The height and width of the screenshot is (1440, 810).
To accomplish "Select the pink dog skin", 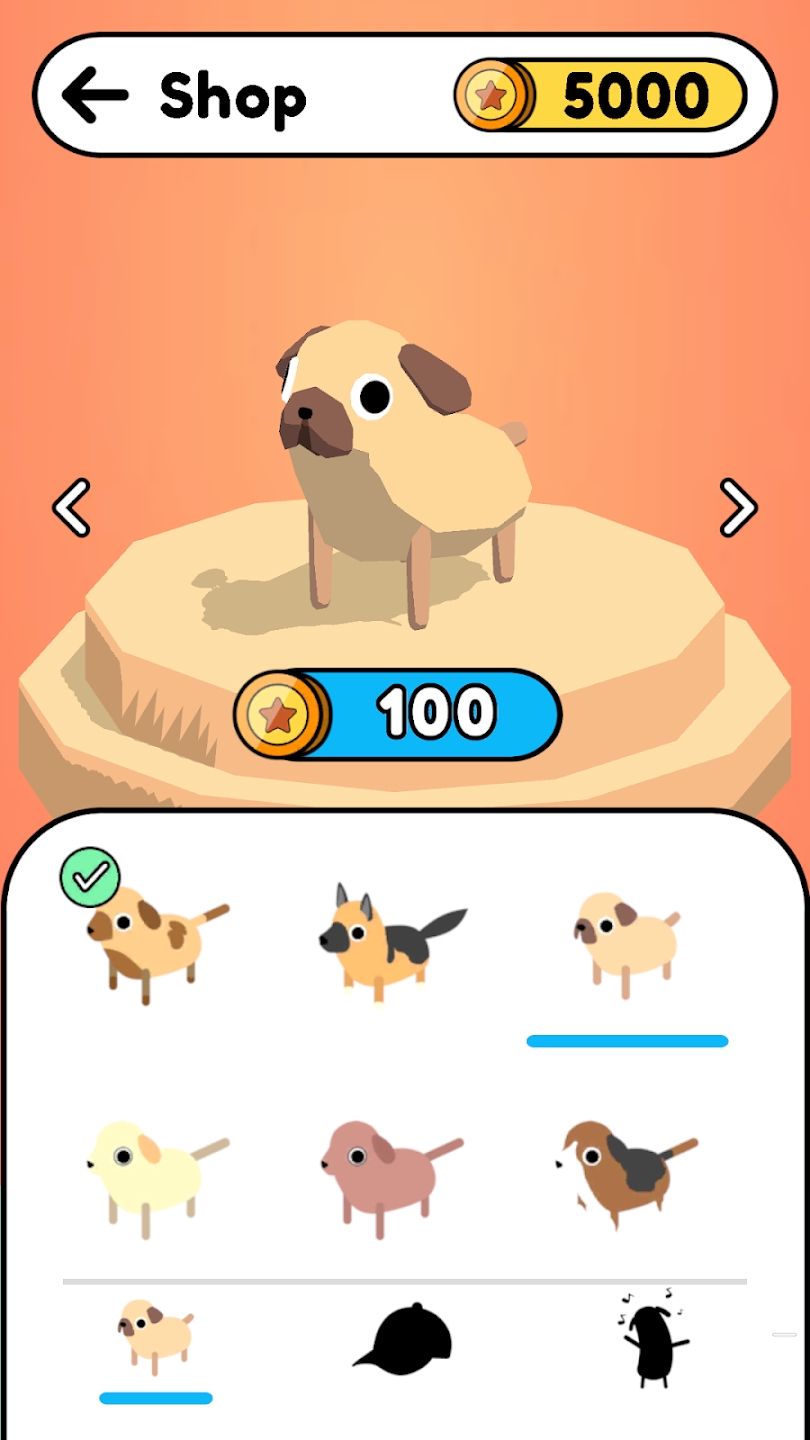I will tap(390, 1175).
